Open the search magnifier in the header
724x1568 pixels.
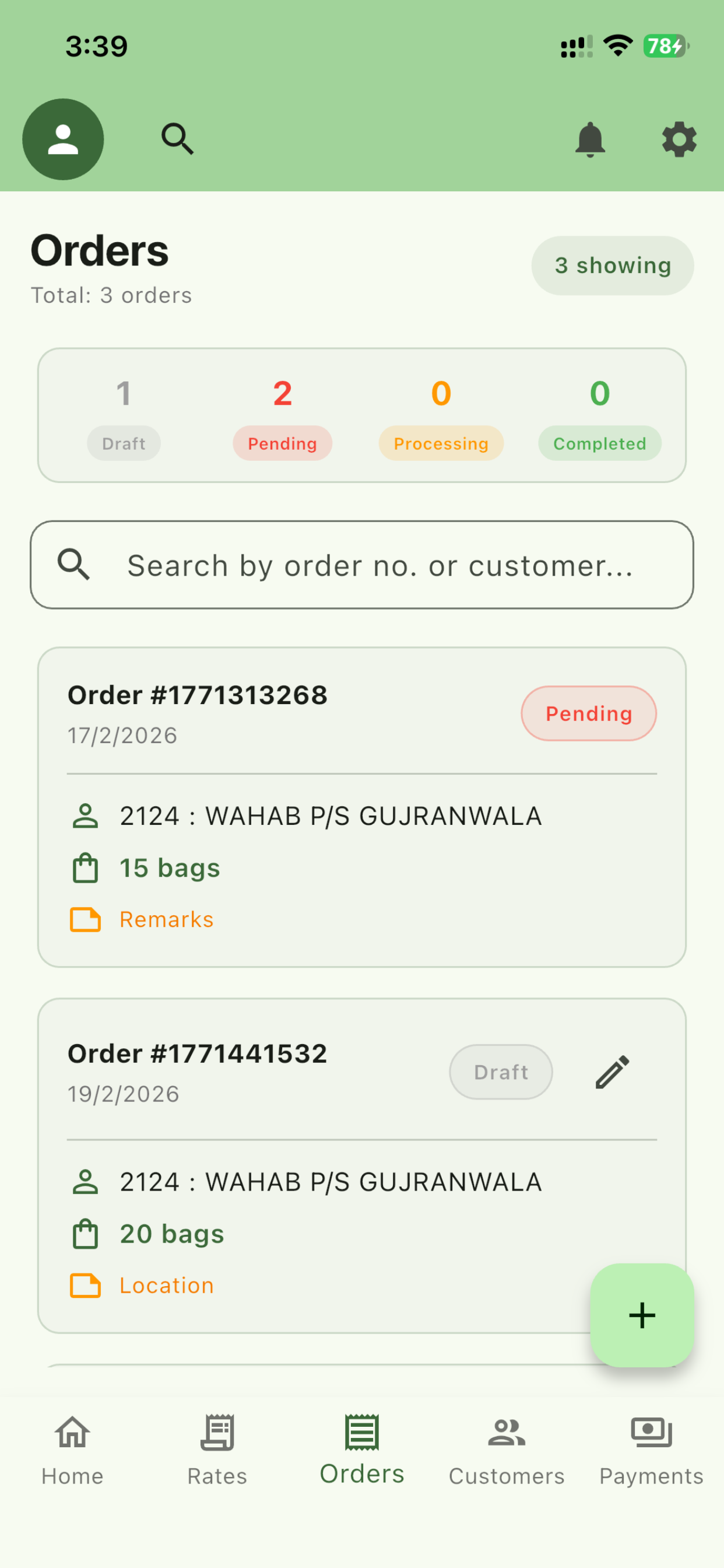pyautogui.click(x=177, y=138)
